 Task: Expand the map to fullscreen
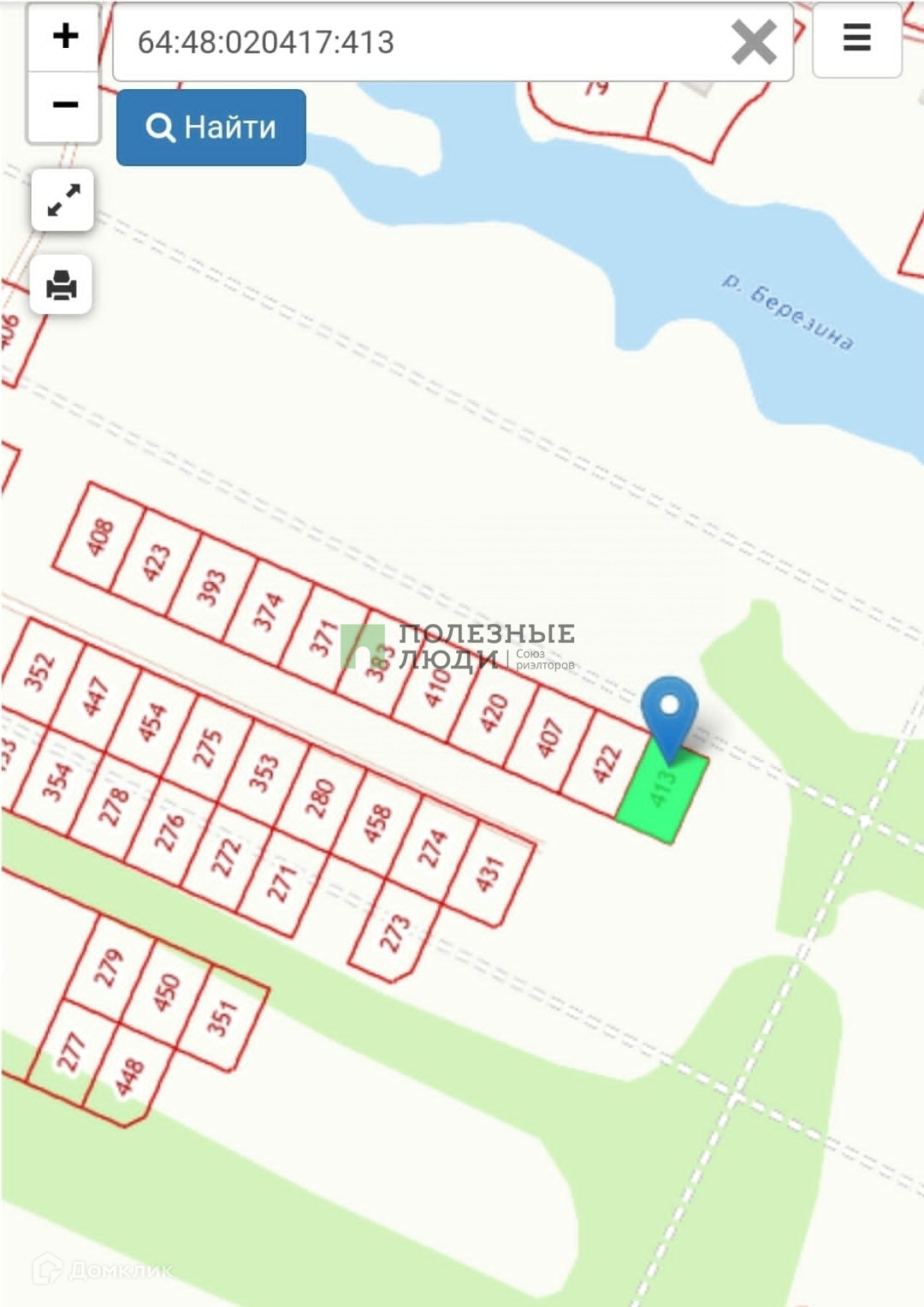(x=62, y=200)
